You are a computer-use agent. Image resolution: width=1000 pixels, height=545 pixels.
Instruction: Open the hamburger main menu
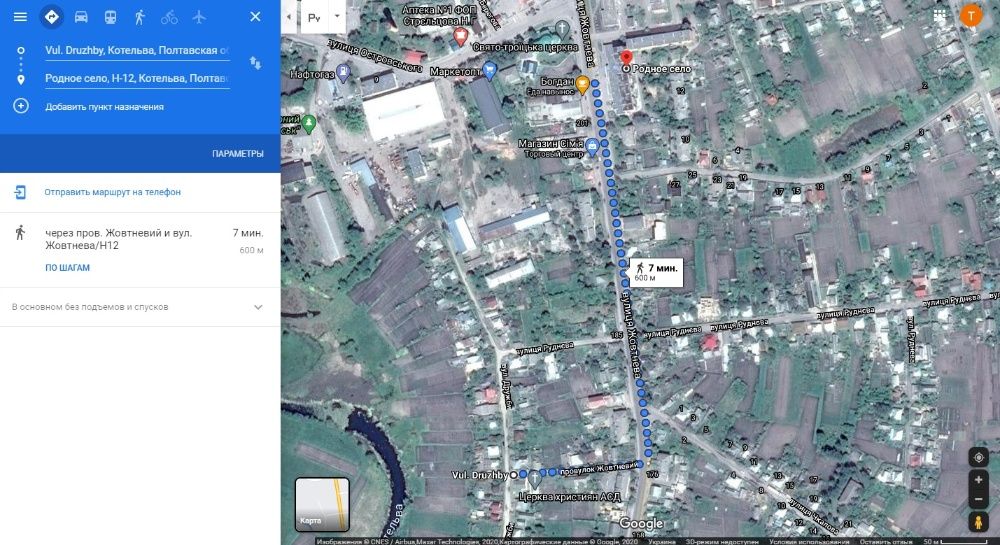(20, 17)
